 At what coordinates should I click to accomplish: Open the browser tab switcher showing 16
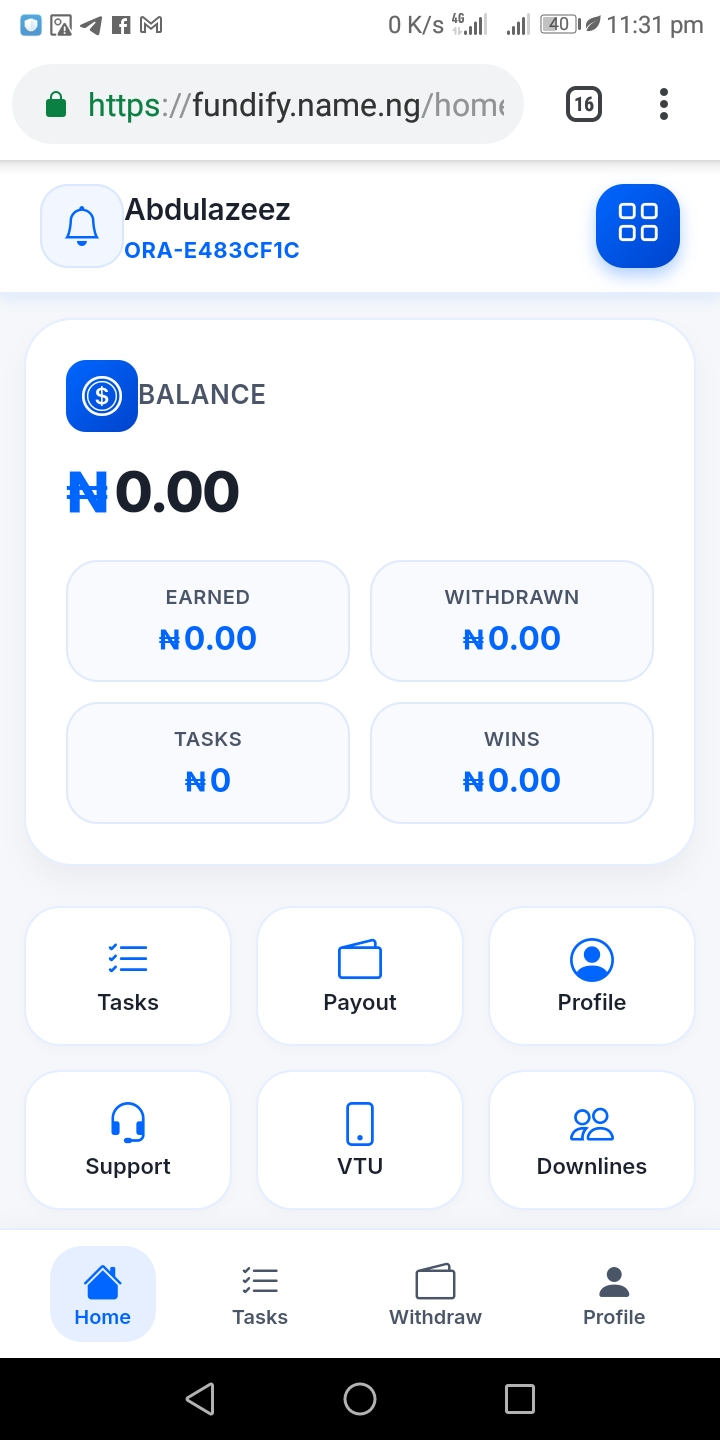pyautogui.click(x=584, y=104)
